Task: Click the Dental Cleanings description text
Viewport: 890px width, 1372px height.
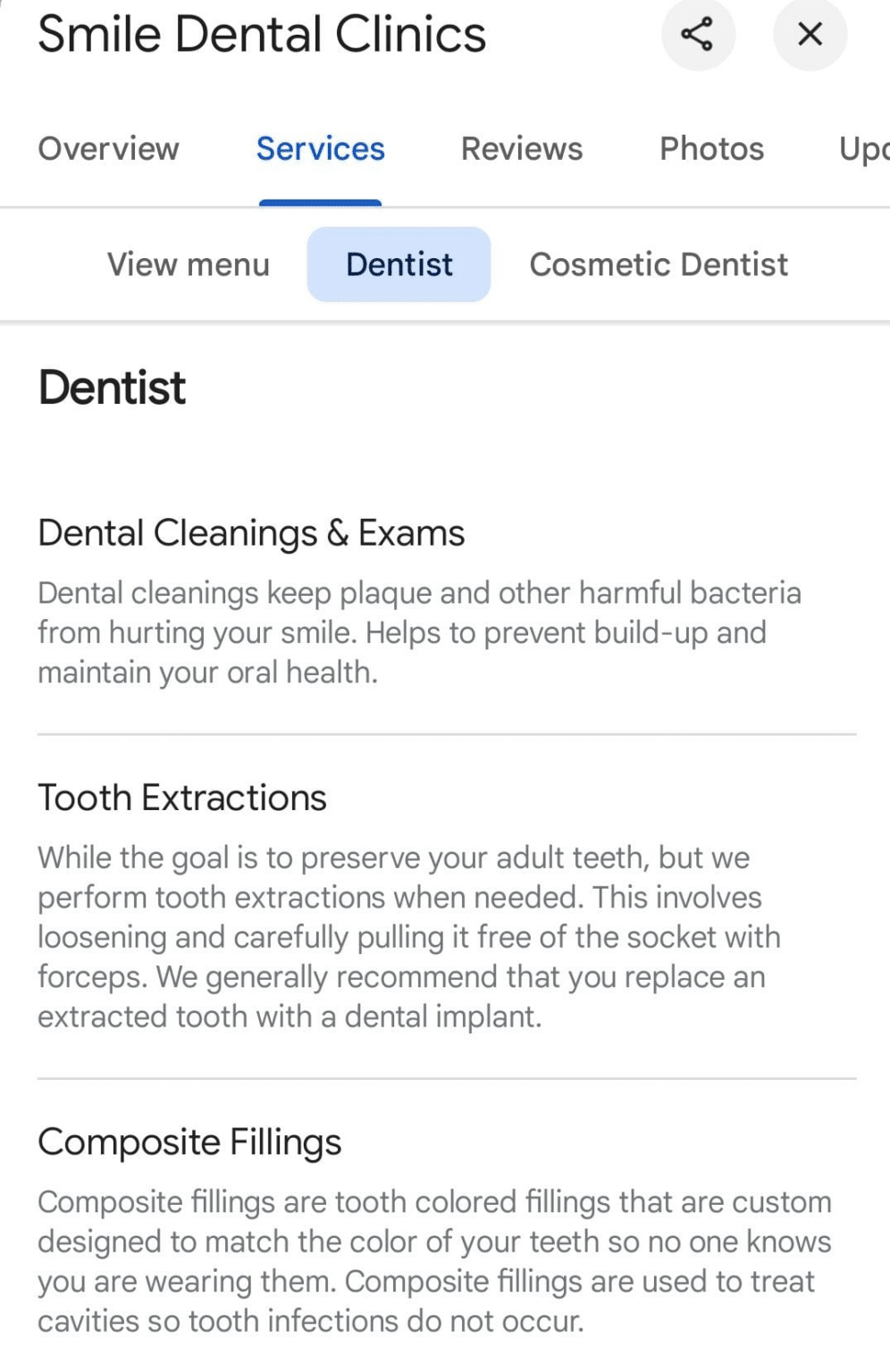Action: (x=419, y=632)
